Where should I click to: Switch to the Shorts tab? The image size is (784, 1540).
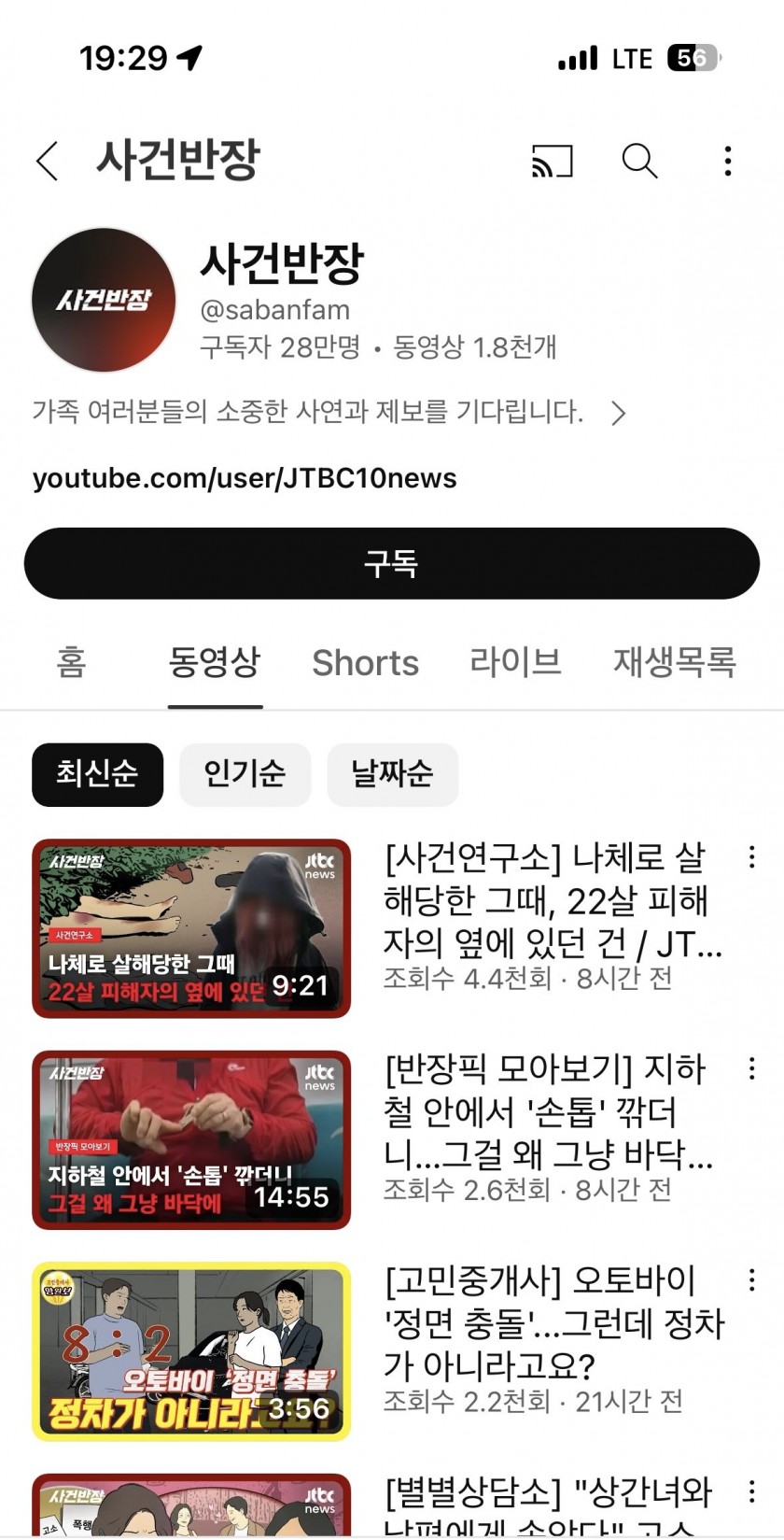(365, 662)
